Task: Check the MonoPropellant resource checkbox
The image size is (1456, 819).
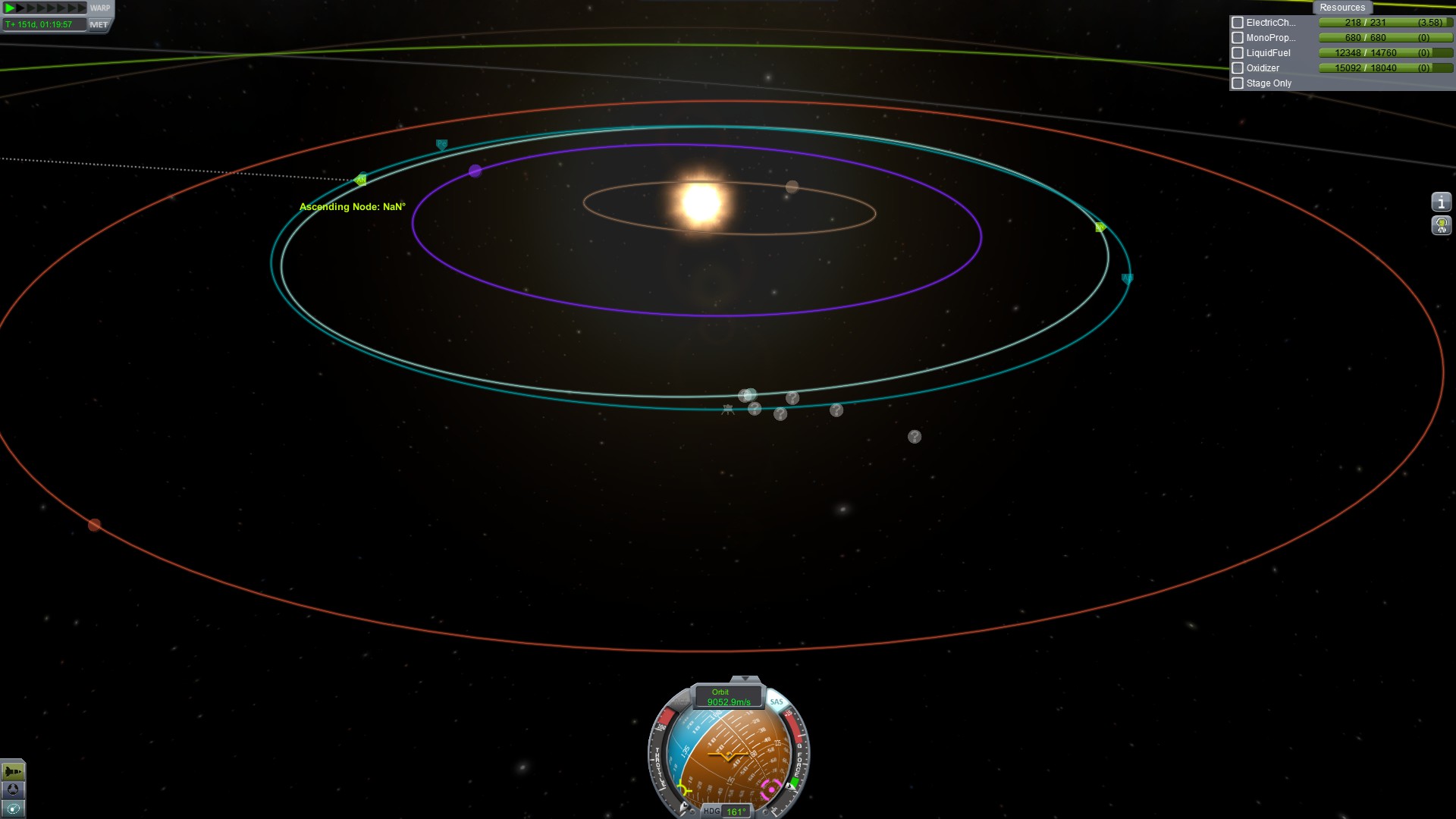Action: pos(1238,38)
